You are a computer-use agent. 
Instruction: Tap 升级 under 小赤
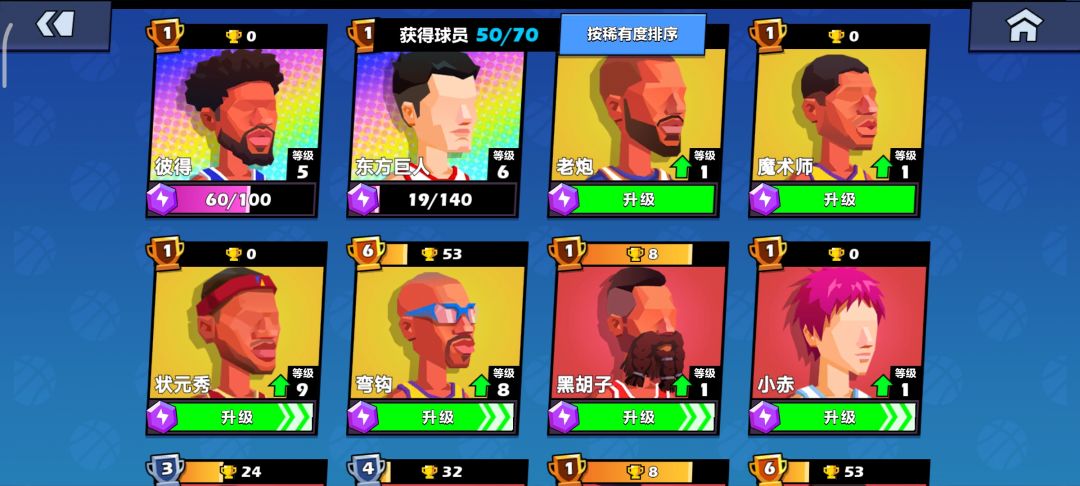[839, 417]
